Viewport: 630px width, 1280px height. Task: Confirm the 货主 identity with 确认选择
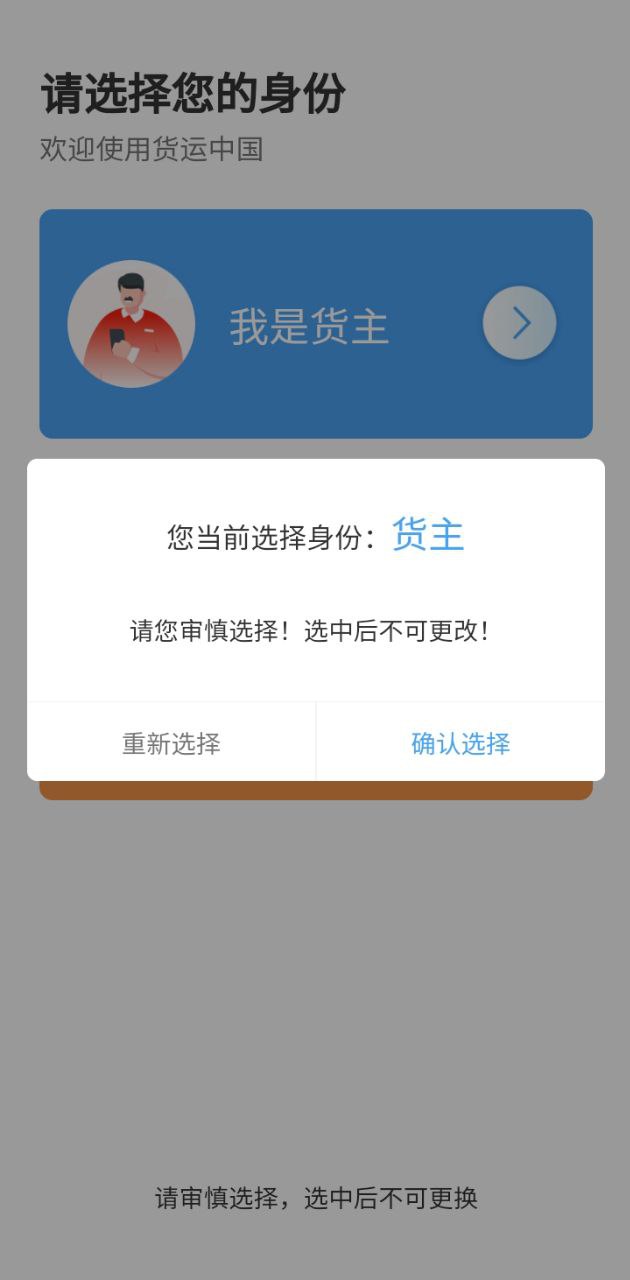460,743
